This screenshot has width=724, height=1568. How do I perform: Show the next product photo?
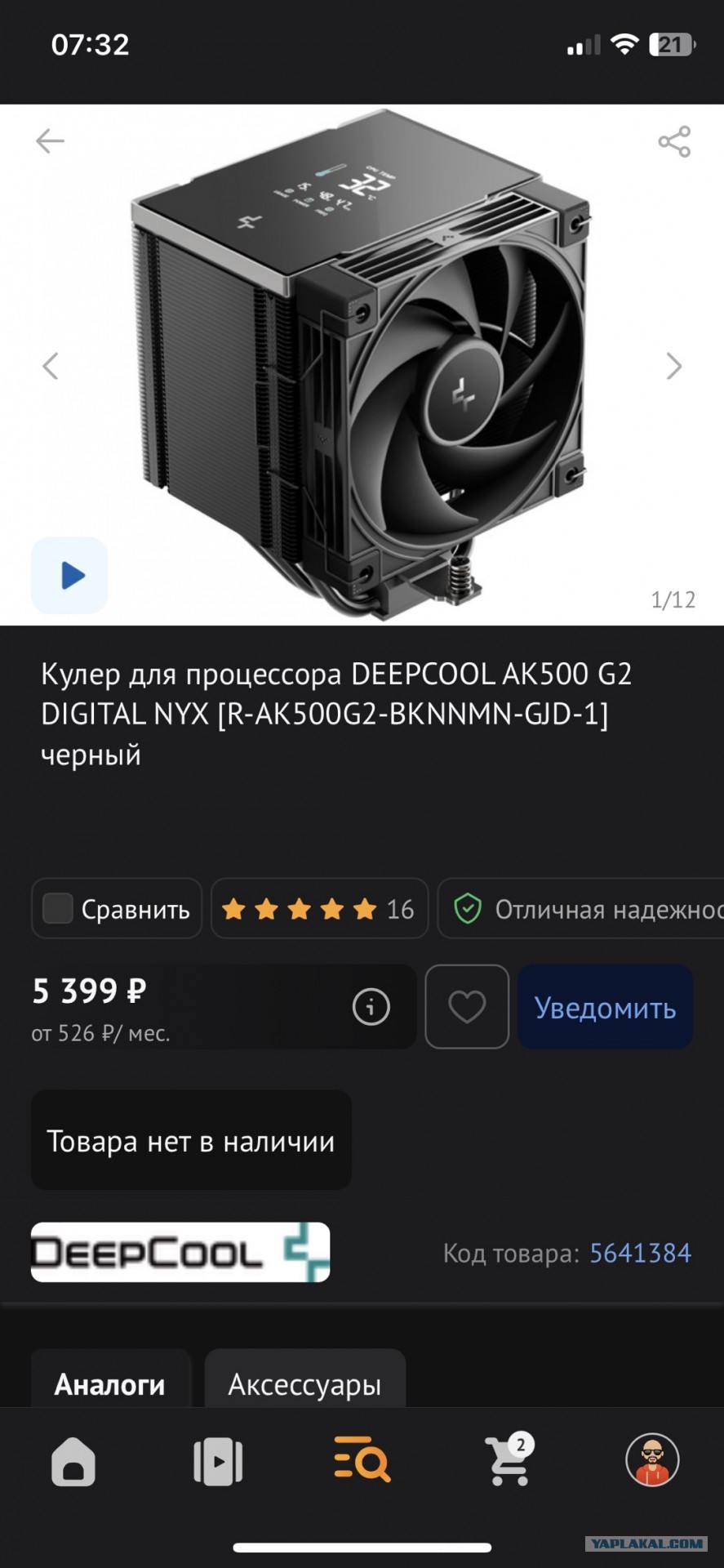click(673, 366)
